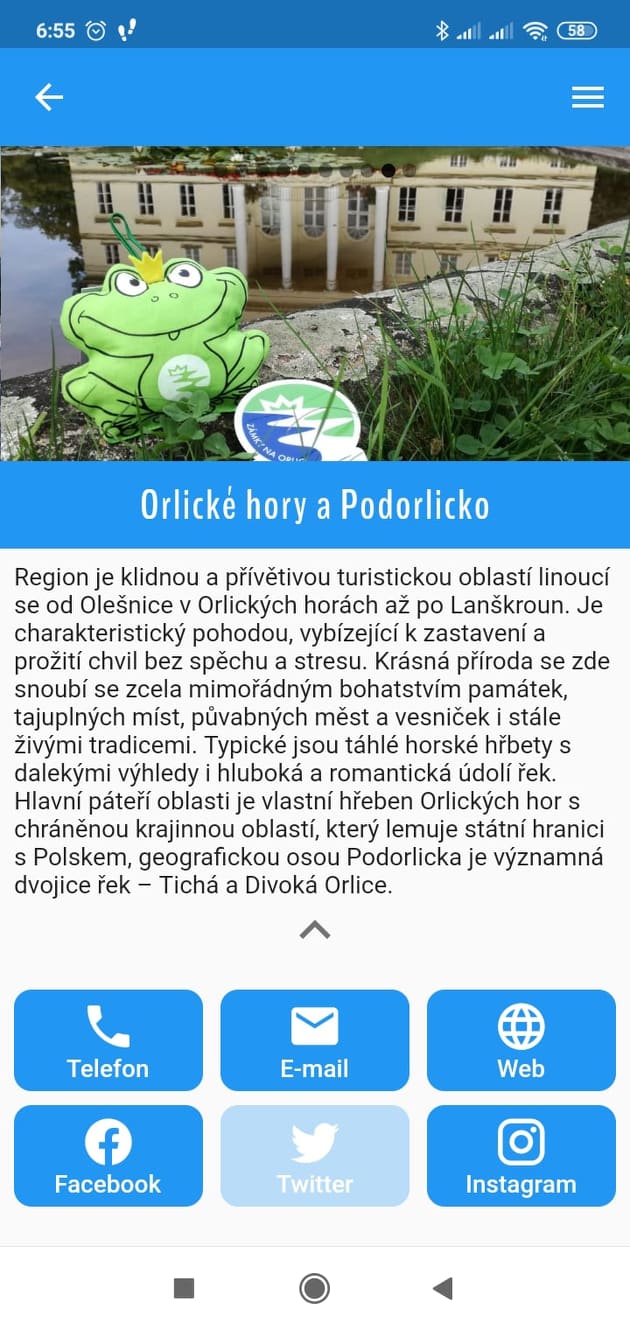Tap the Telefon button

[108, 1040]
